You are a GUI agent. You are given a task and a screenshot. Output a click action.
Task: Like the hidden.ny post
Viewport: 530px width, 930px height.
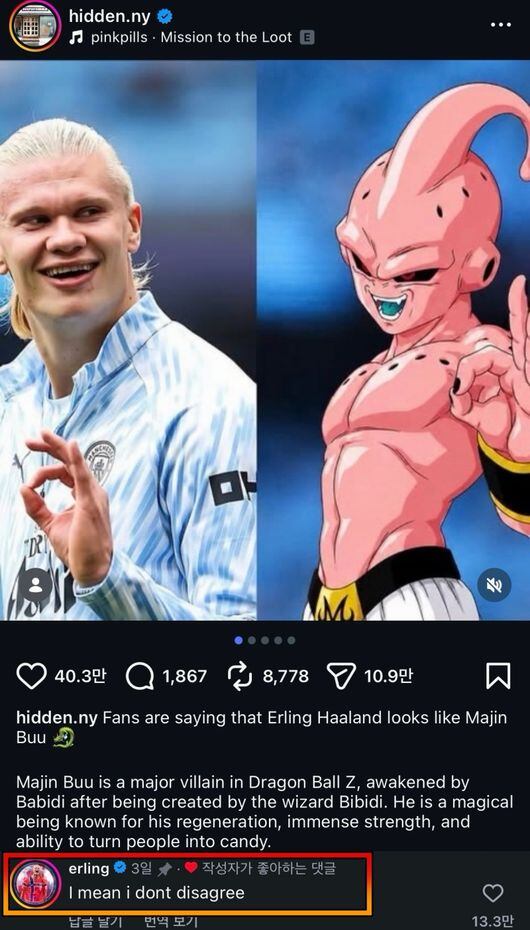[x=31, y=676]
